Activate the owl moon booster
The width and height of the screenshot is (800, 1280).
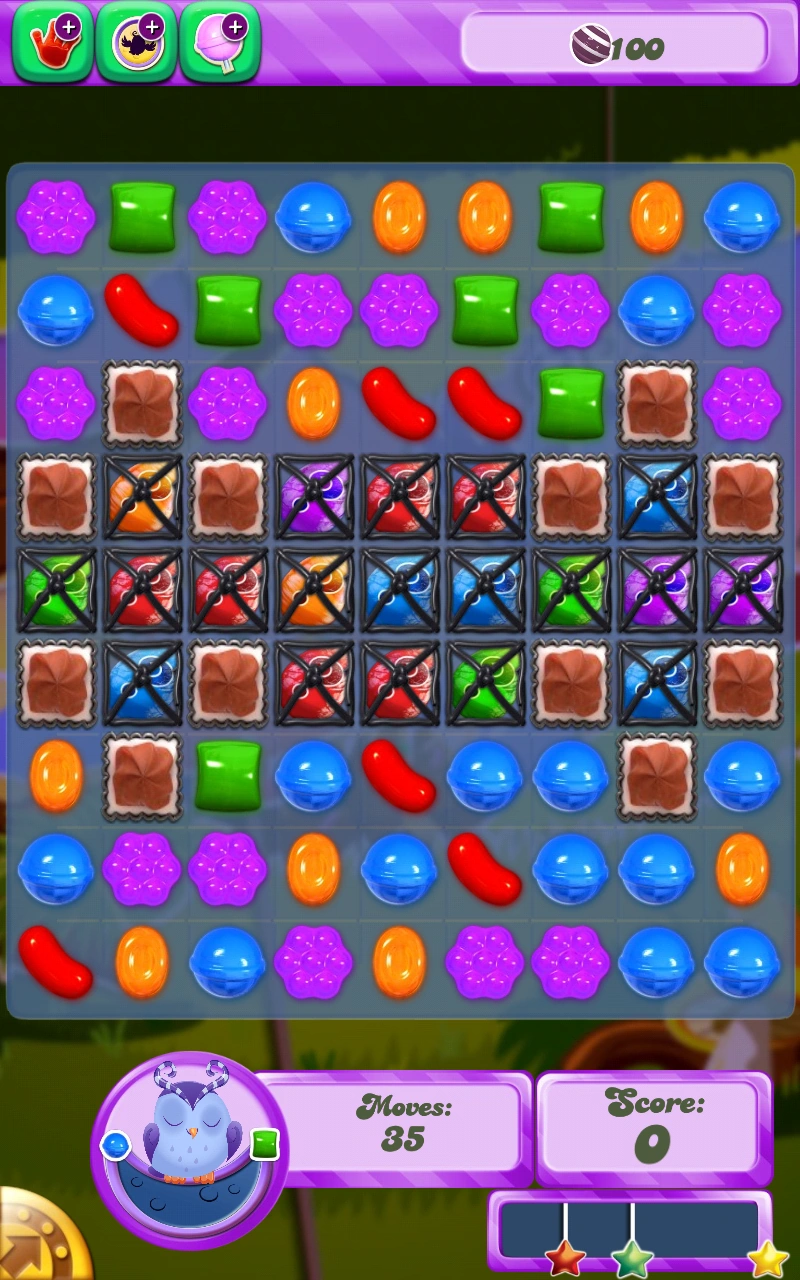[x=136, y=43]
